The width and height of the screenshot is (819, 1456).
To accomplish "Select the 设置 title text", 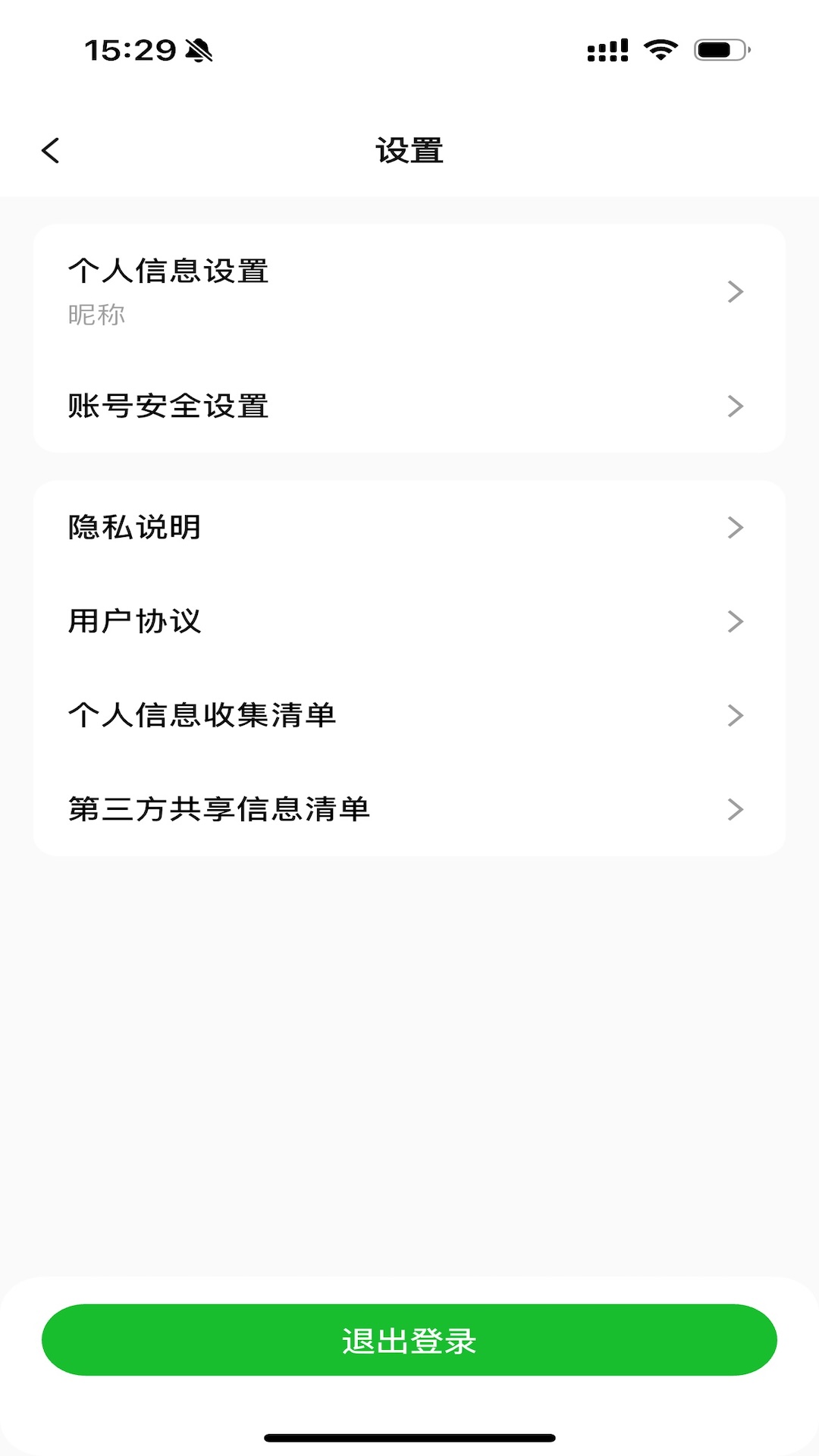I will 409,149.
